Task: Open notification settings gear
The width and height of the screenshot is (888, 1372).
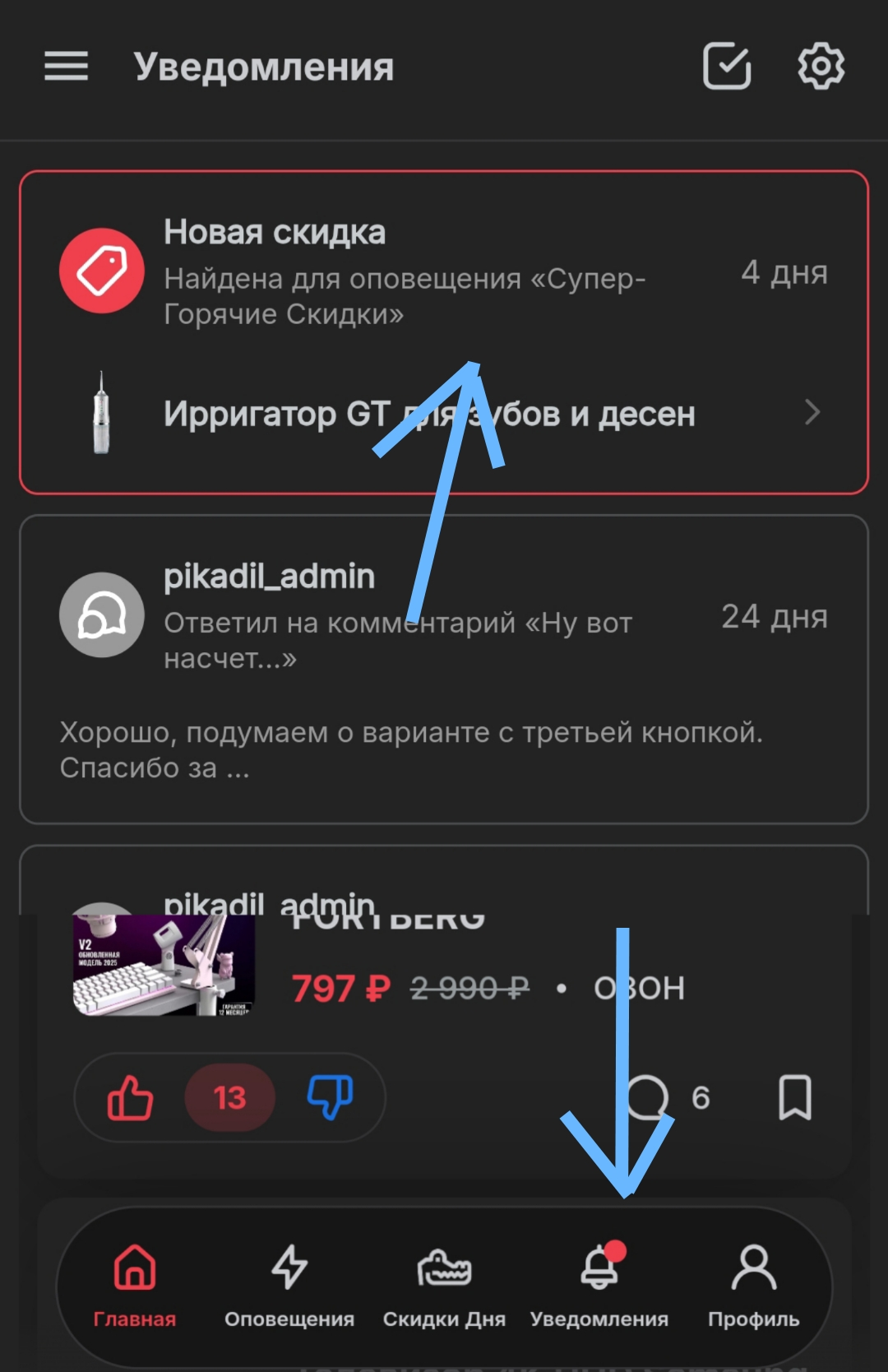Action: click(821, 66)
